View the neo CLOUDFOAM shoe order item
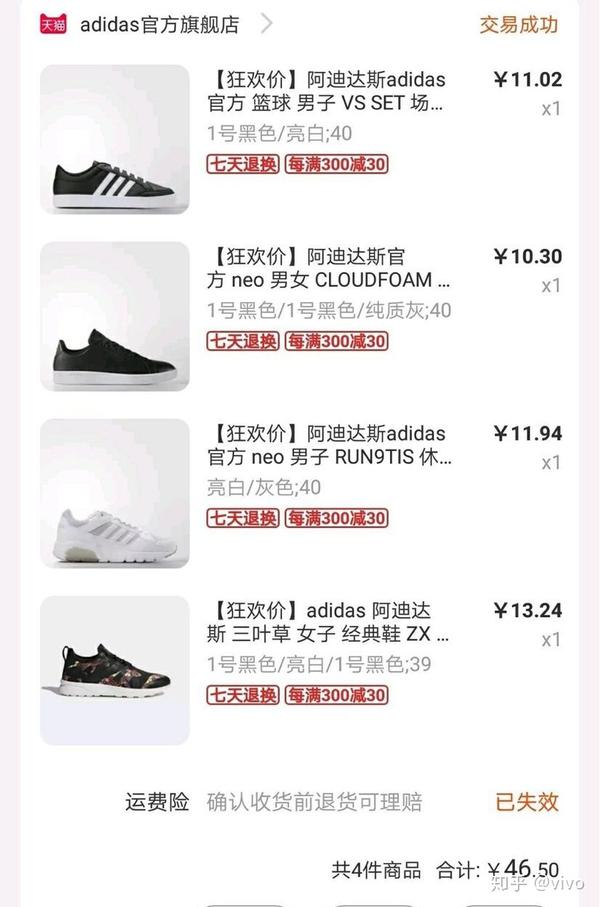This screenshot has height=907, width=600. 328,269
